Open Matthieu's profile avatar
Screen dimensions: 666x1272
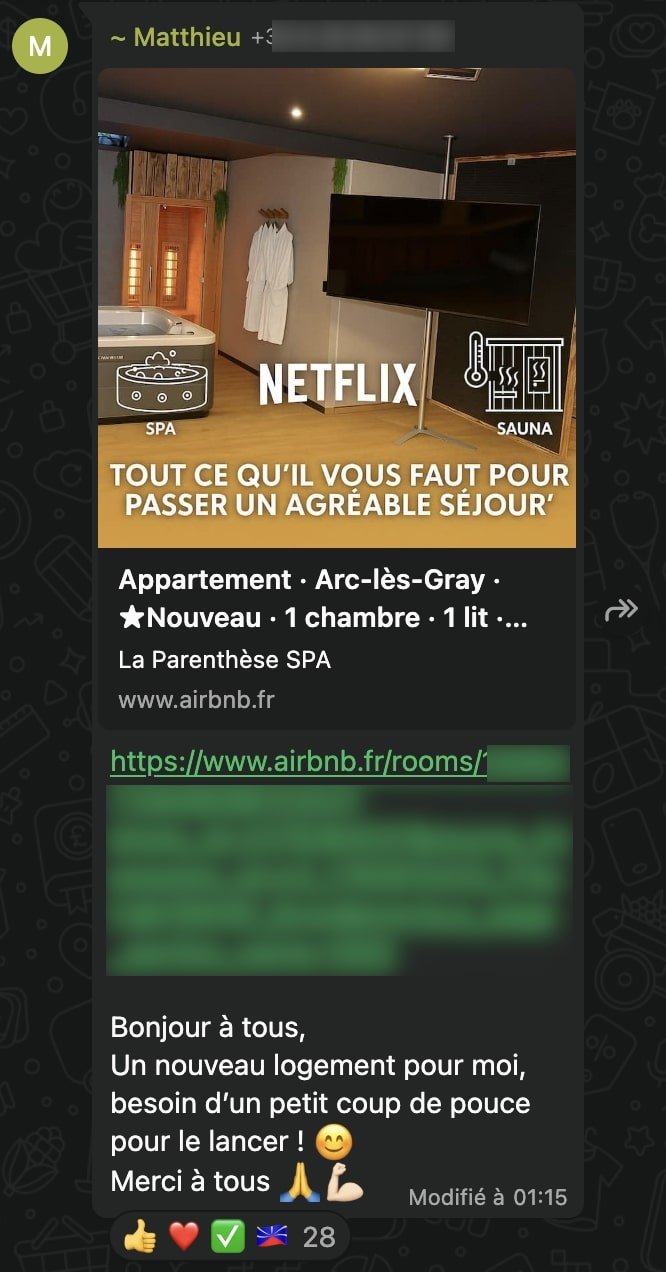point(40,45)
